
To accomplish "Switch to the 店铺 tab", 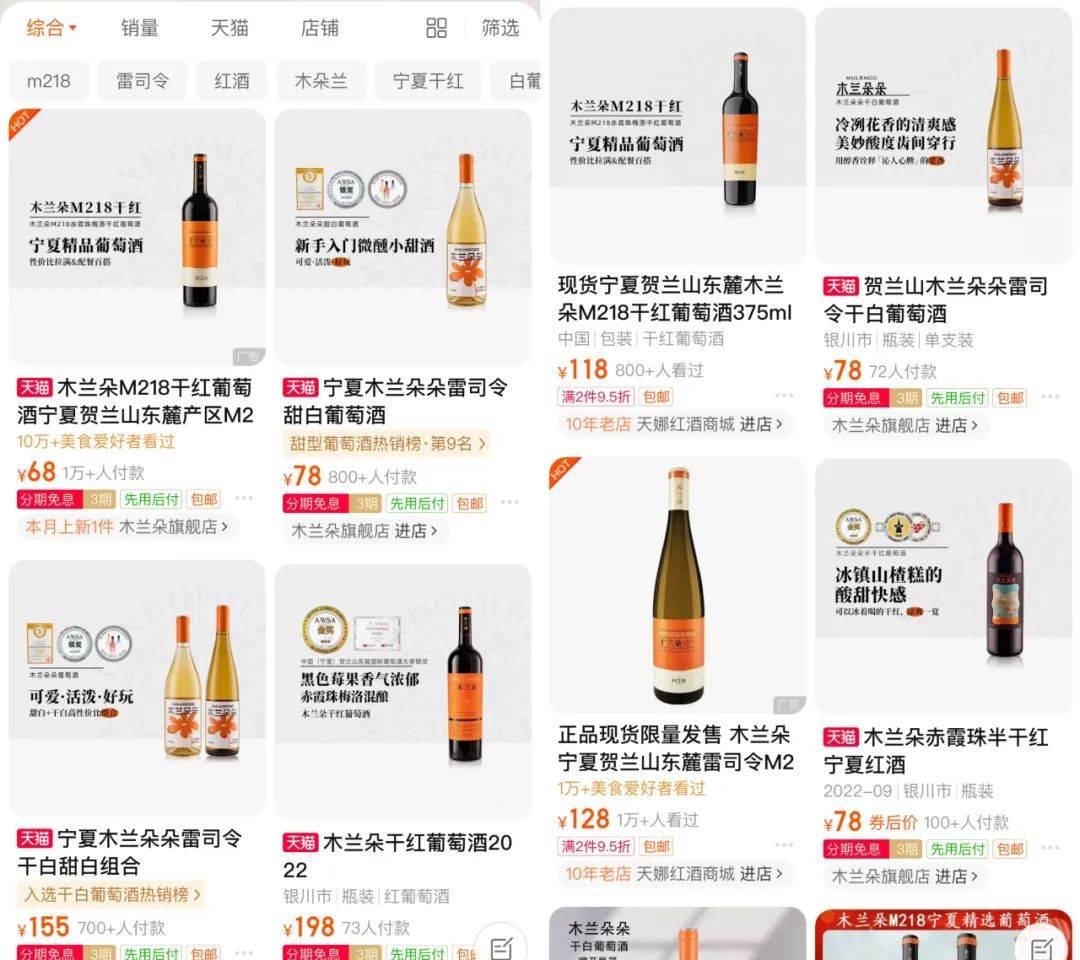I will [319, 28].
